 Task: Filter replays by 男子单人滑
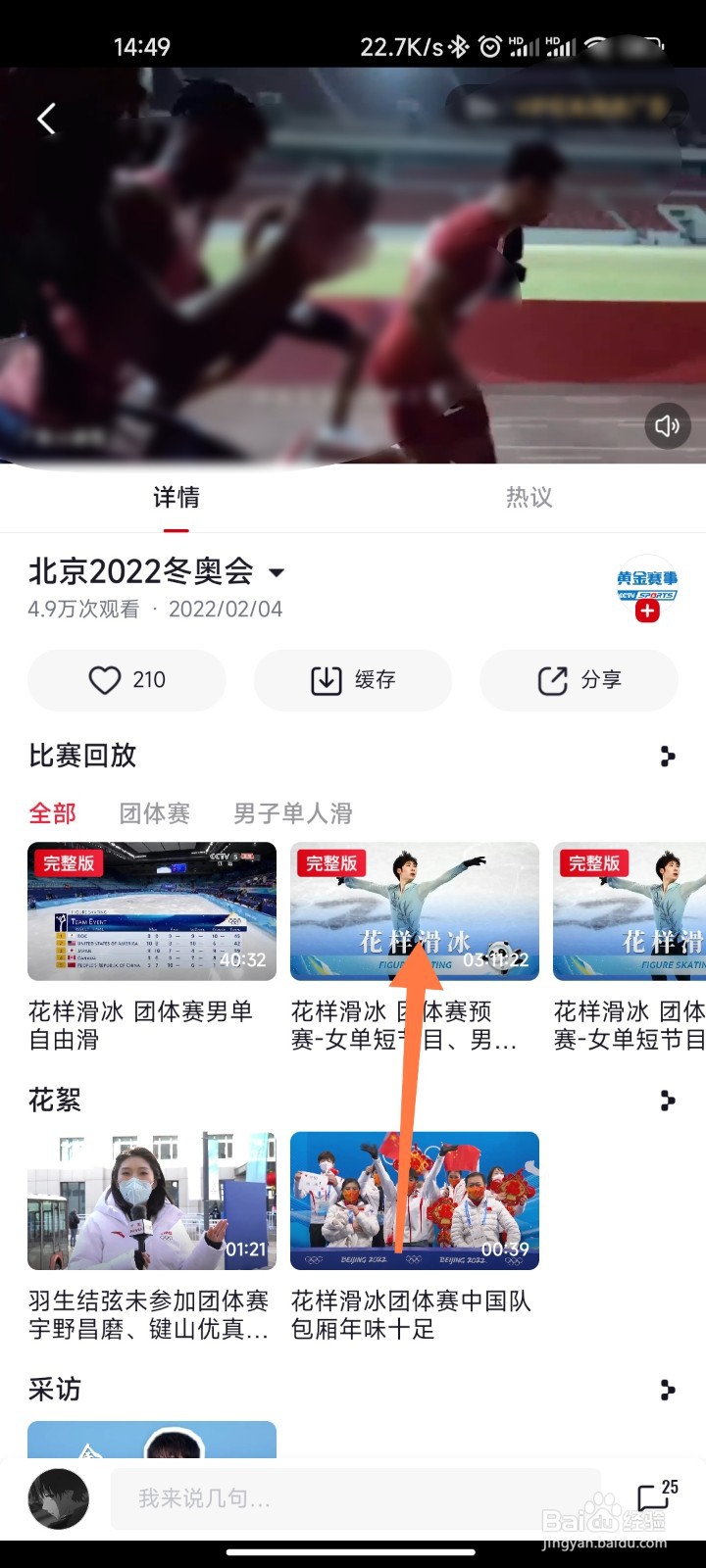294,814
